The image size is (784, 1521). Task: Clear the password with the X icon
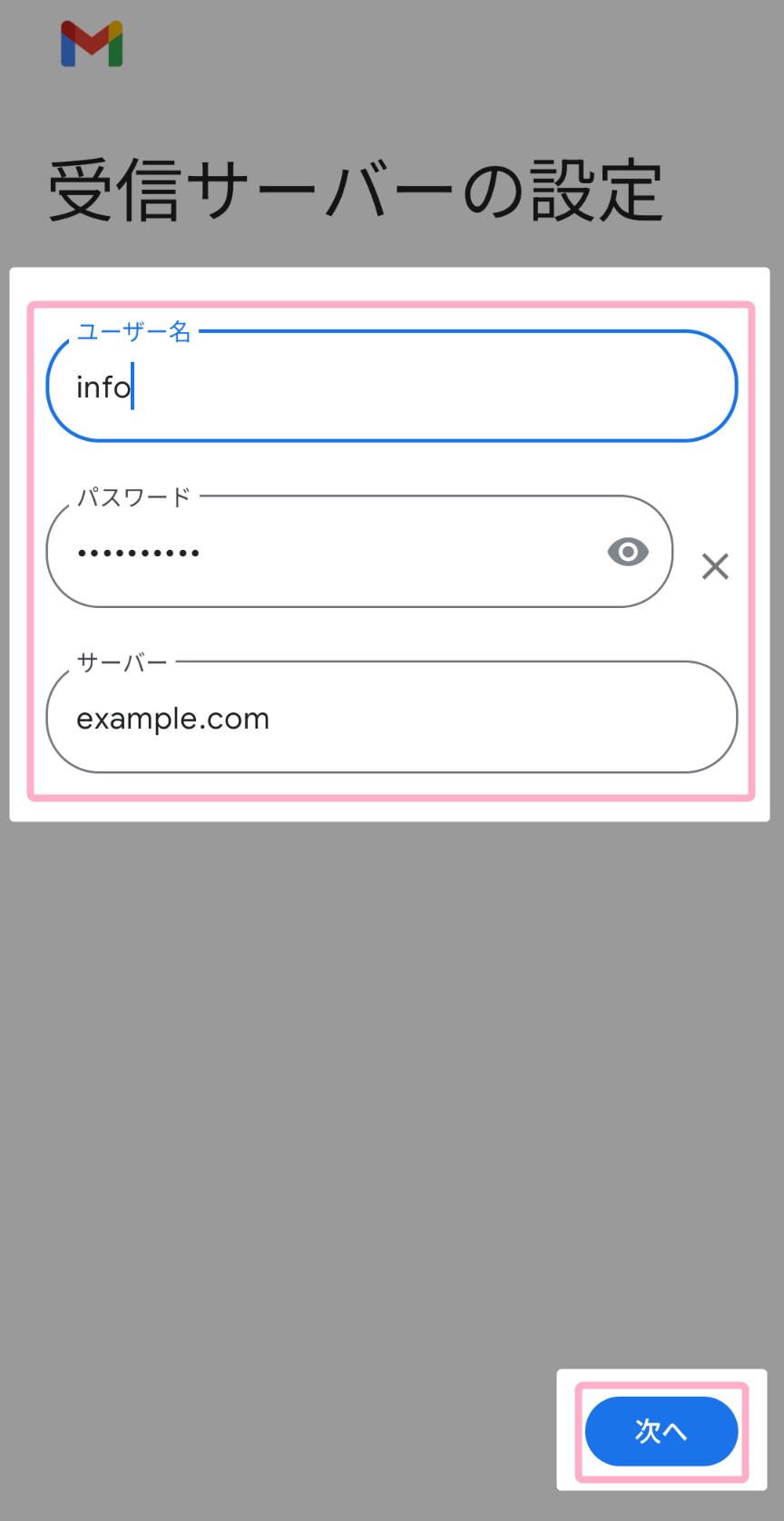[715, 566]
